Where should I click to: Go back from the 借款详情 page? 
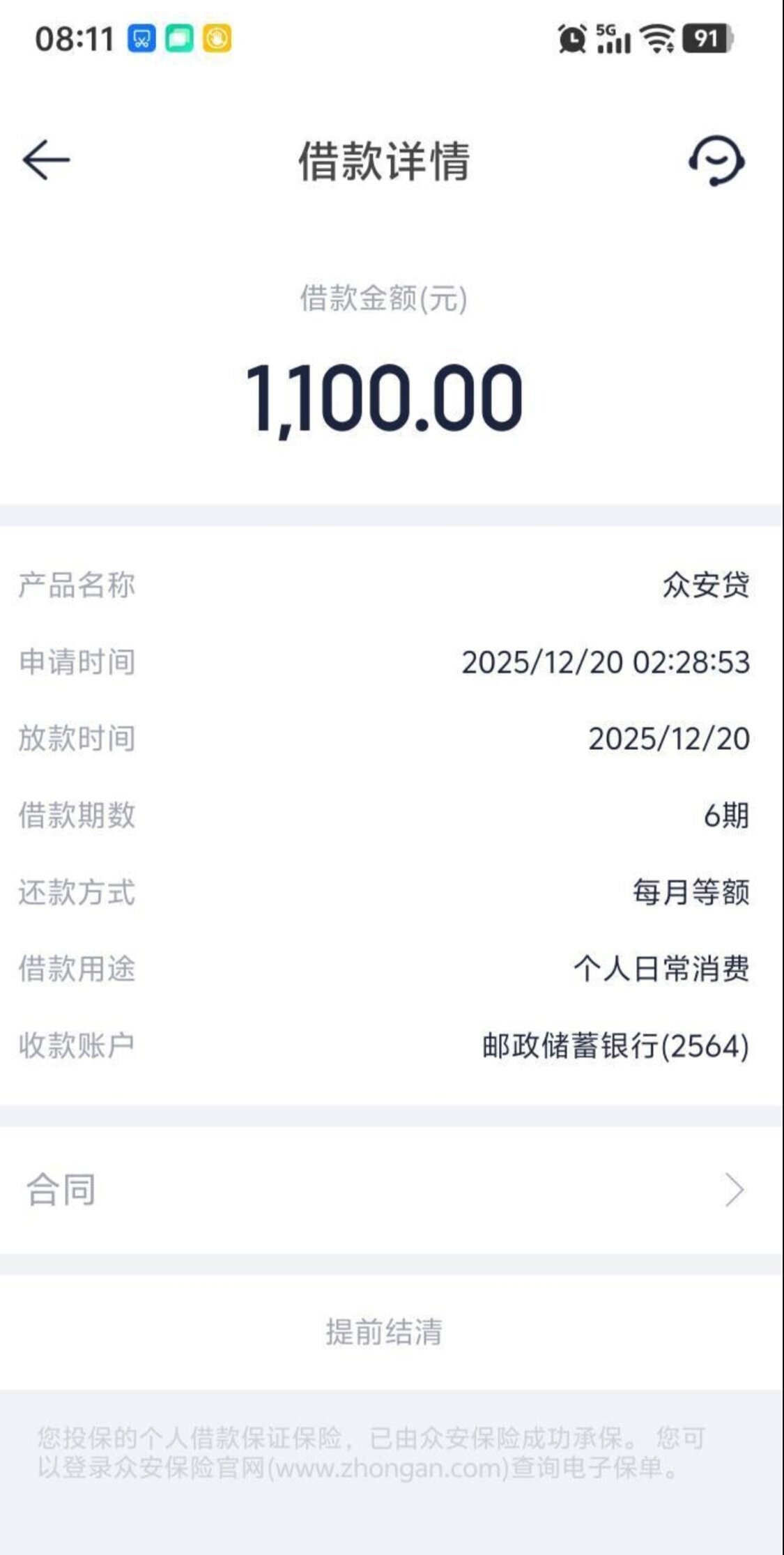click(46, 160)
